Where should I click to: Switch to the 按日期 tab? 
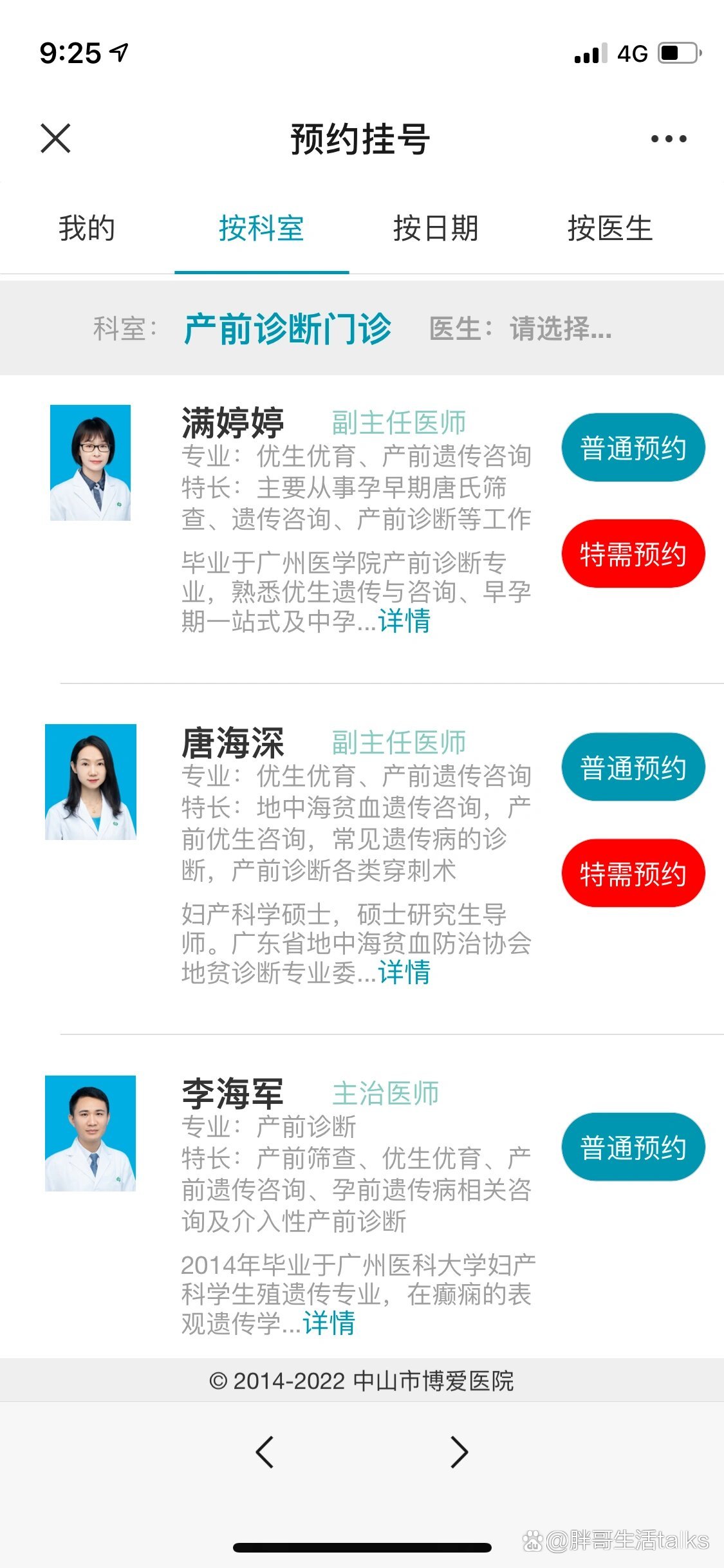pyautogui.click(x=436, y=229)
